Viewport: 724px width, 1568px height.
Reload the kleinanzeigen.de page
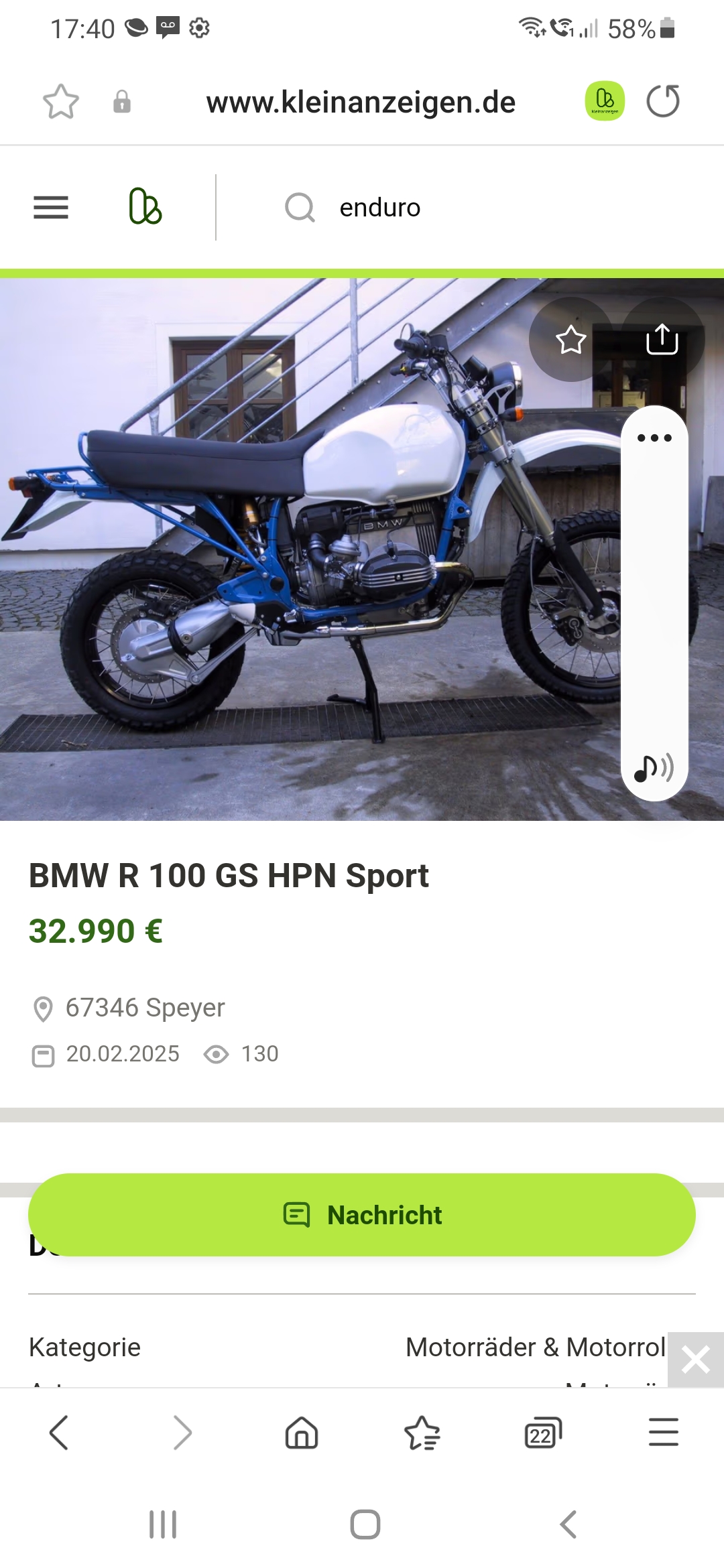[x=662, y=102]
